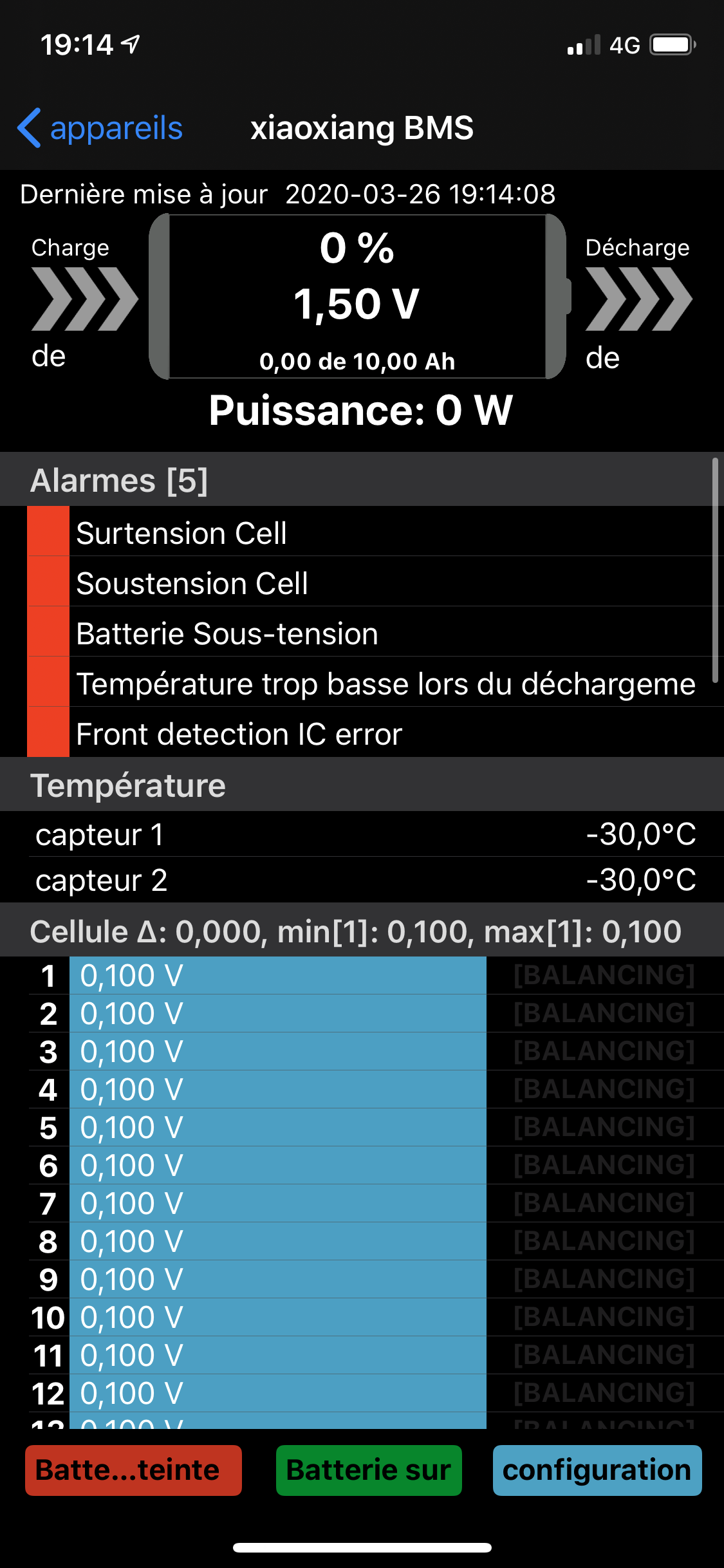The height and width of the screenshot is (1568, 724).
Task: Open the configuration screen
Action: 597,1470
